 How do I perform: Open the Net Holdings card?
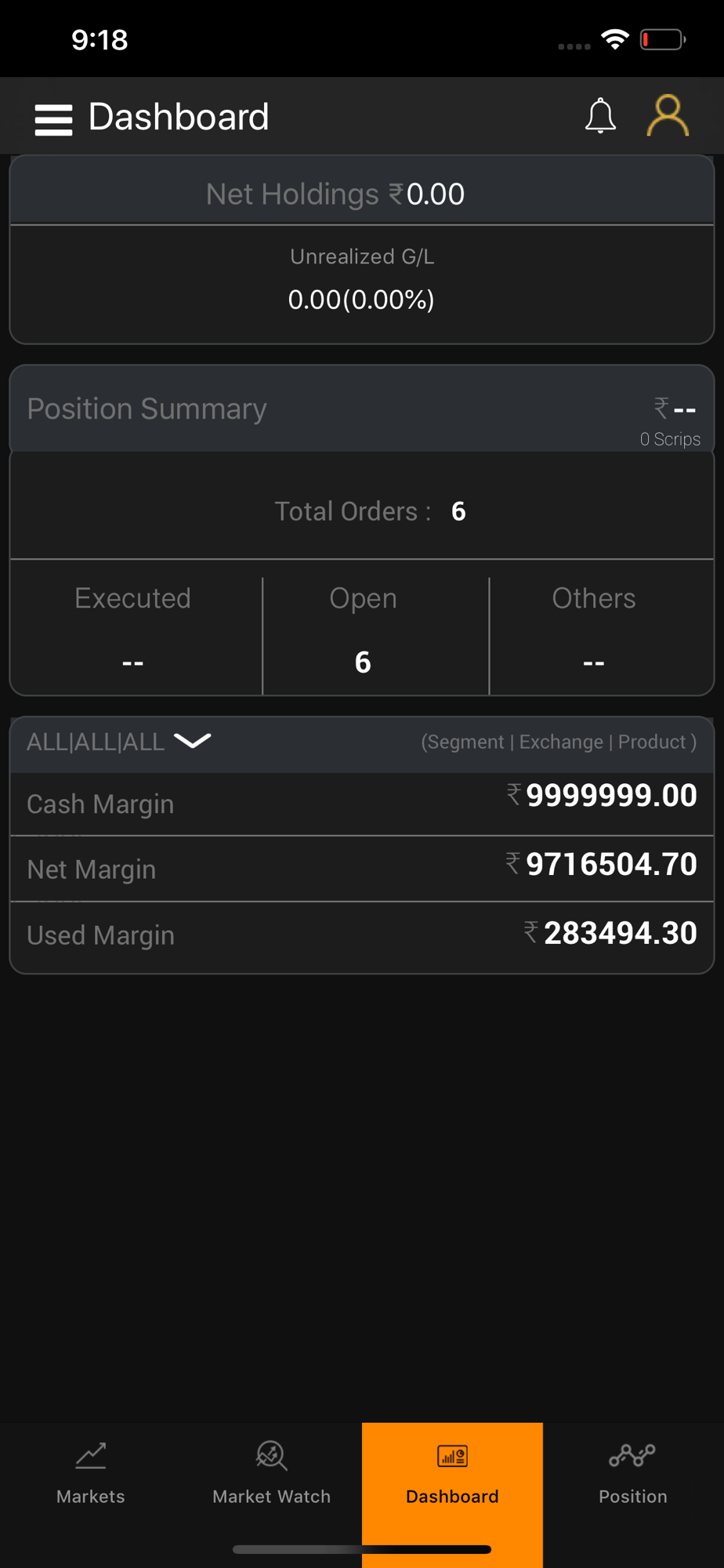[362, 249]
